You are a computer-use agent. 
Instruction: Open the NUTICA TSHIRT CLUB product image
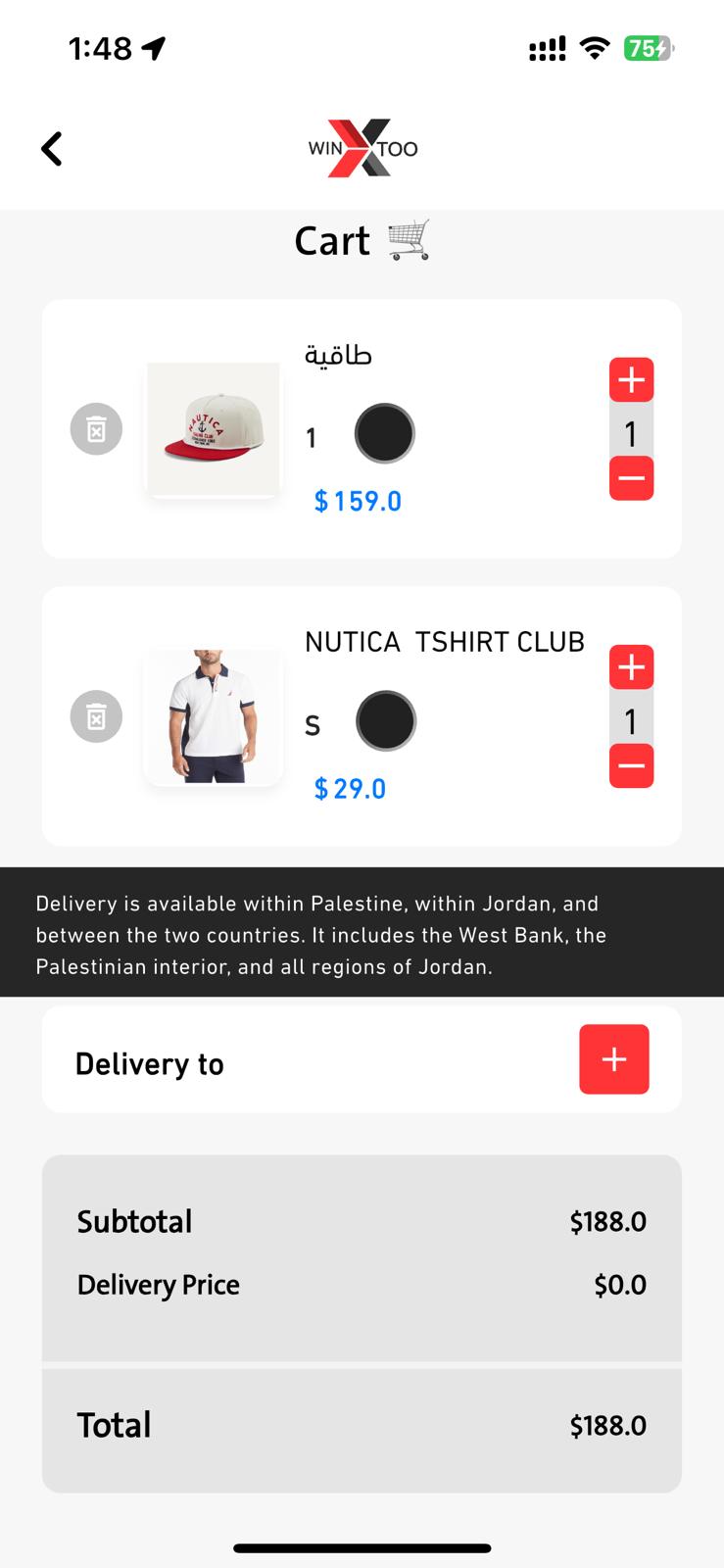click(x=214, y=716)
